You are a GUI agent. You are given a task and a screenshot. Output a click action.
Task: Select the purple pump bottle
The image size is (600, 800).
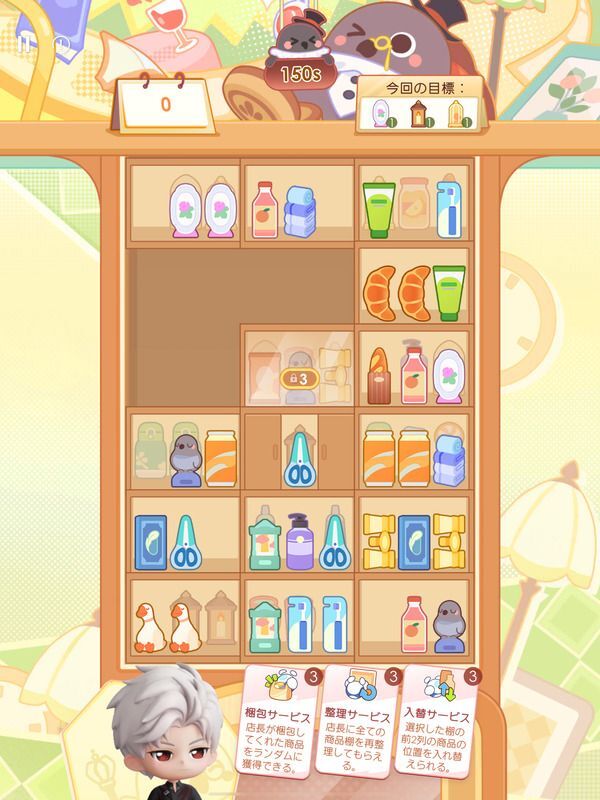(299, 540)
